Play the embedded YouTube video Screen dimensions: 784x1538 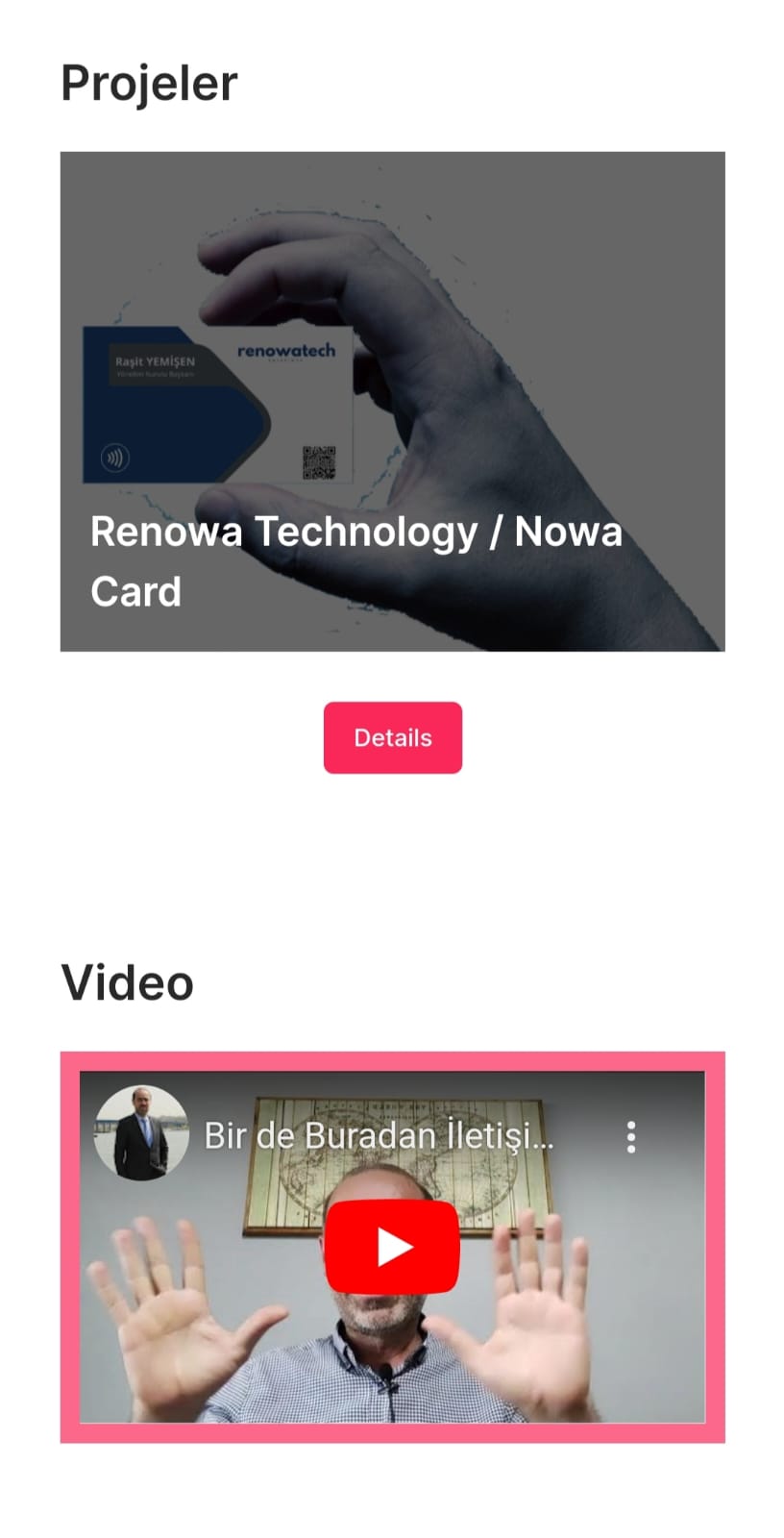click(x=392, y=1246)
